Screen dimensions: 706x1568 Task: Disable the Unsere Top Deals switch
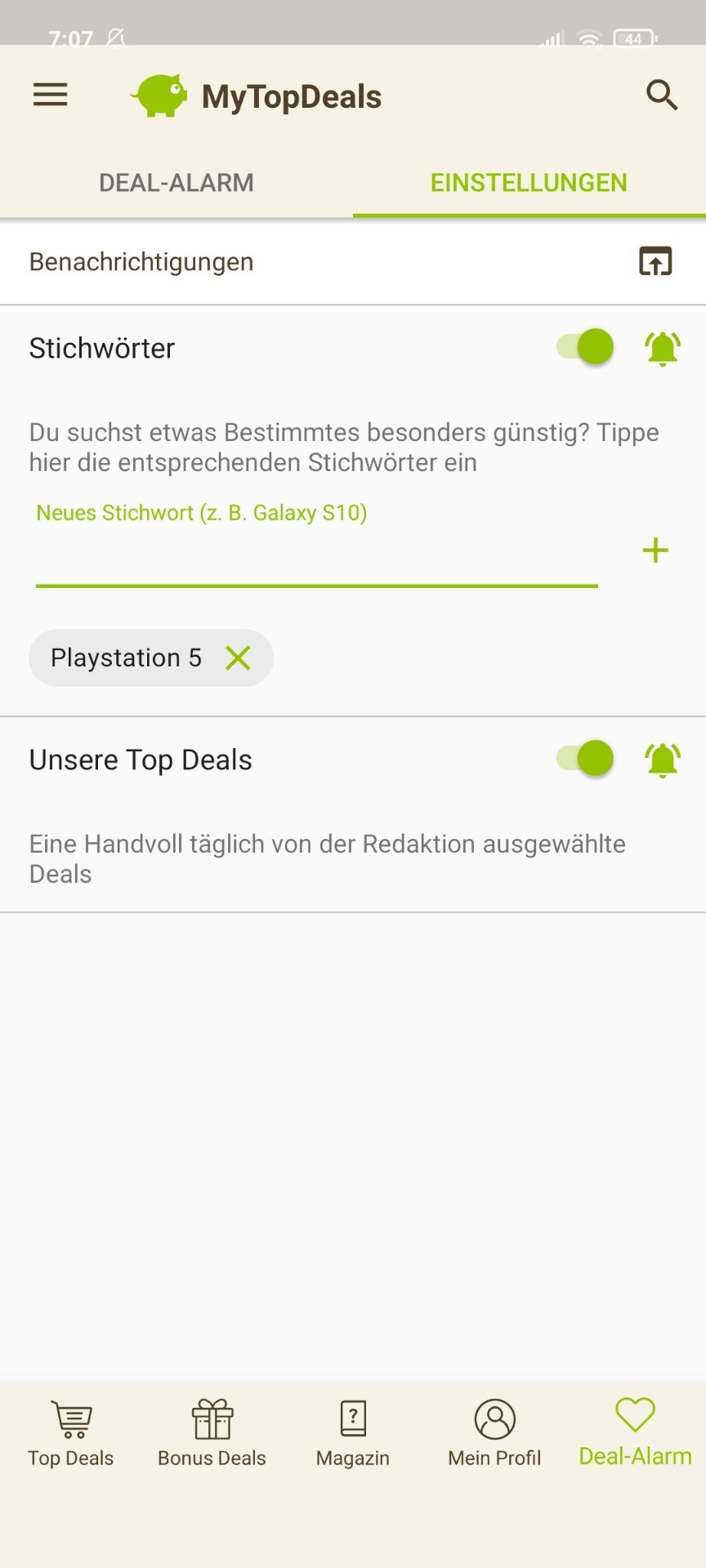[585, 759]
